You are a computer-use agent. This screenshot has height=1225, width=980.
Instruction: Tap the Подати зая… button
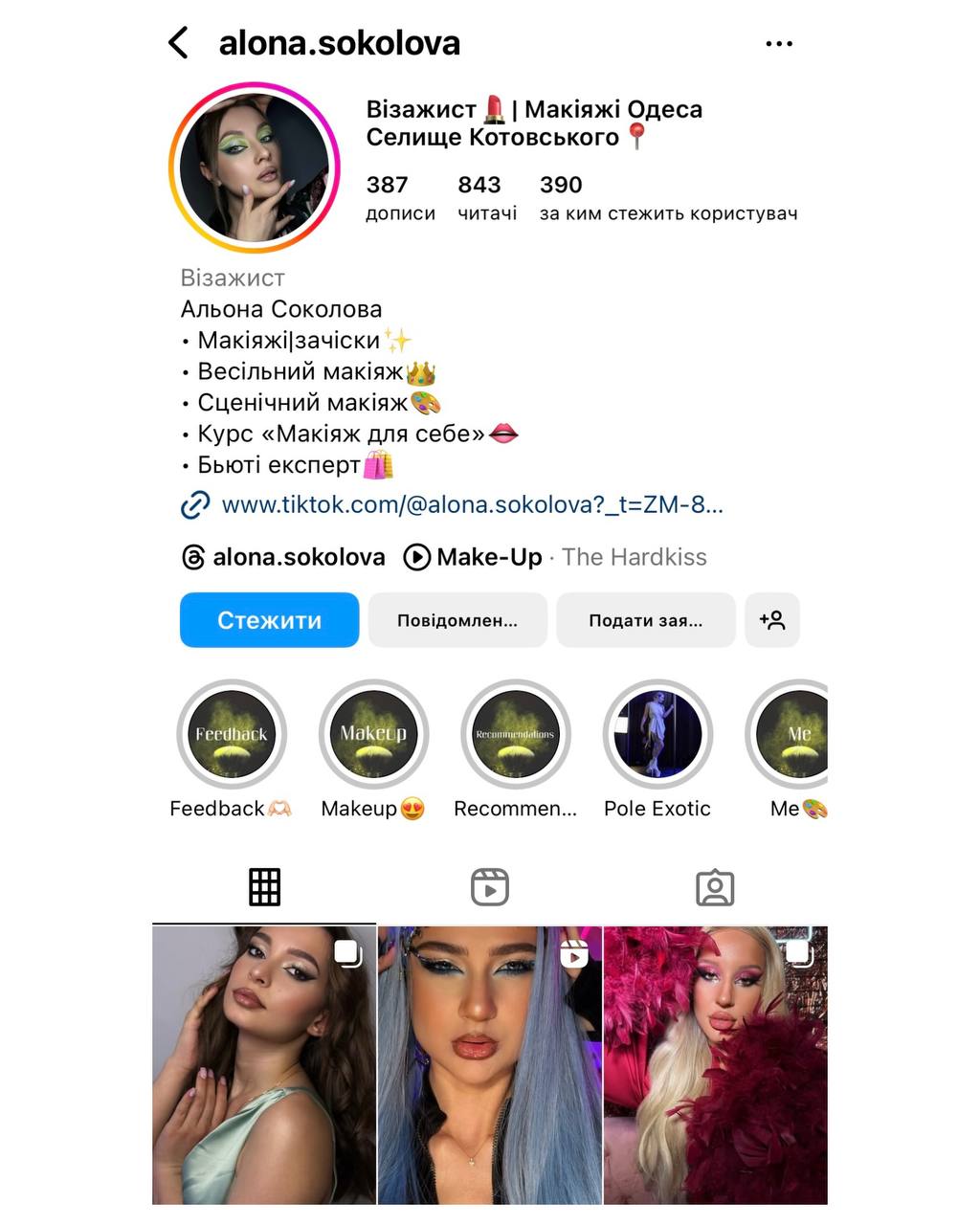(x=645, y=620)
